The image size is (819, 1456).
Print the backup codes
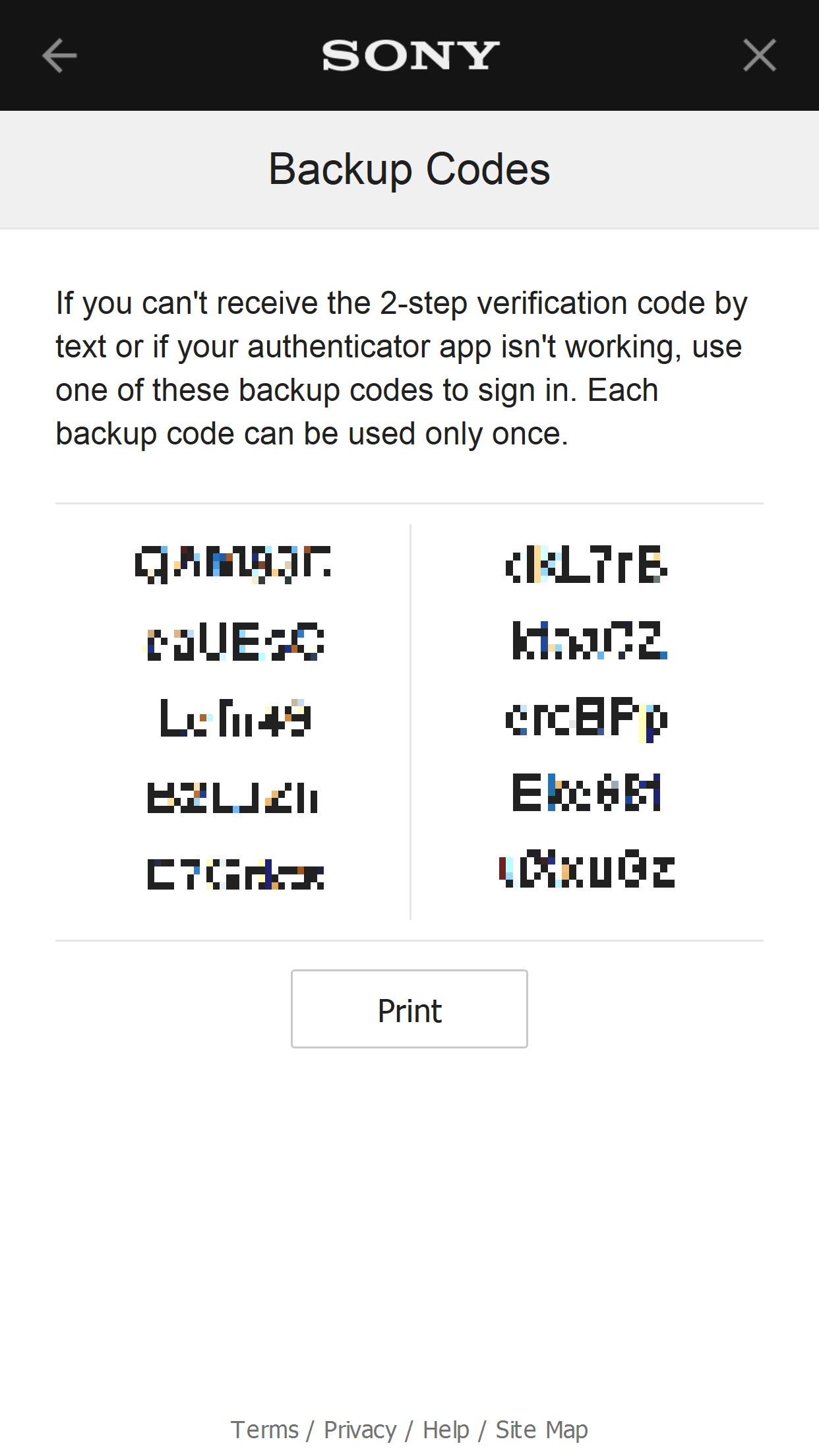(409, 1009)
